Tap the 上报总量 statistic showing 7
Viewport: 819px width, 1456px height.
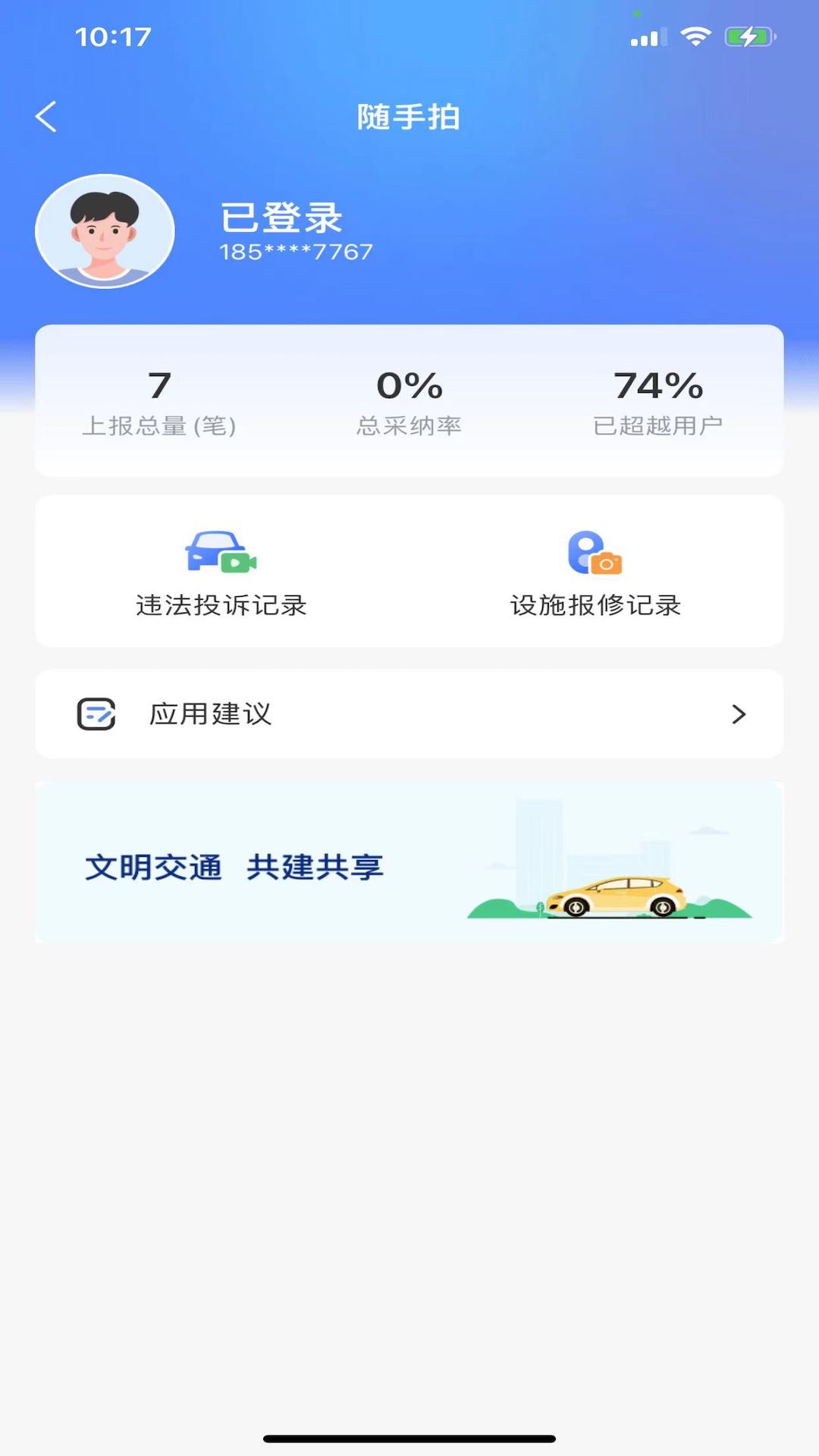tap(159, 400)
